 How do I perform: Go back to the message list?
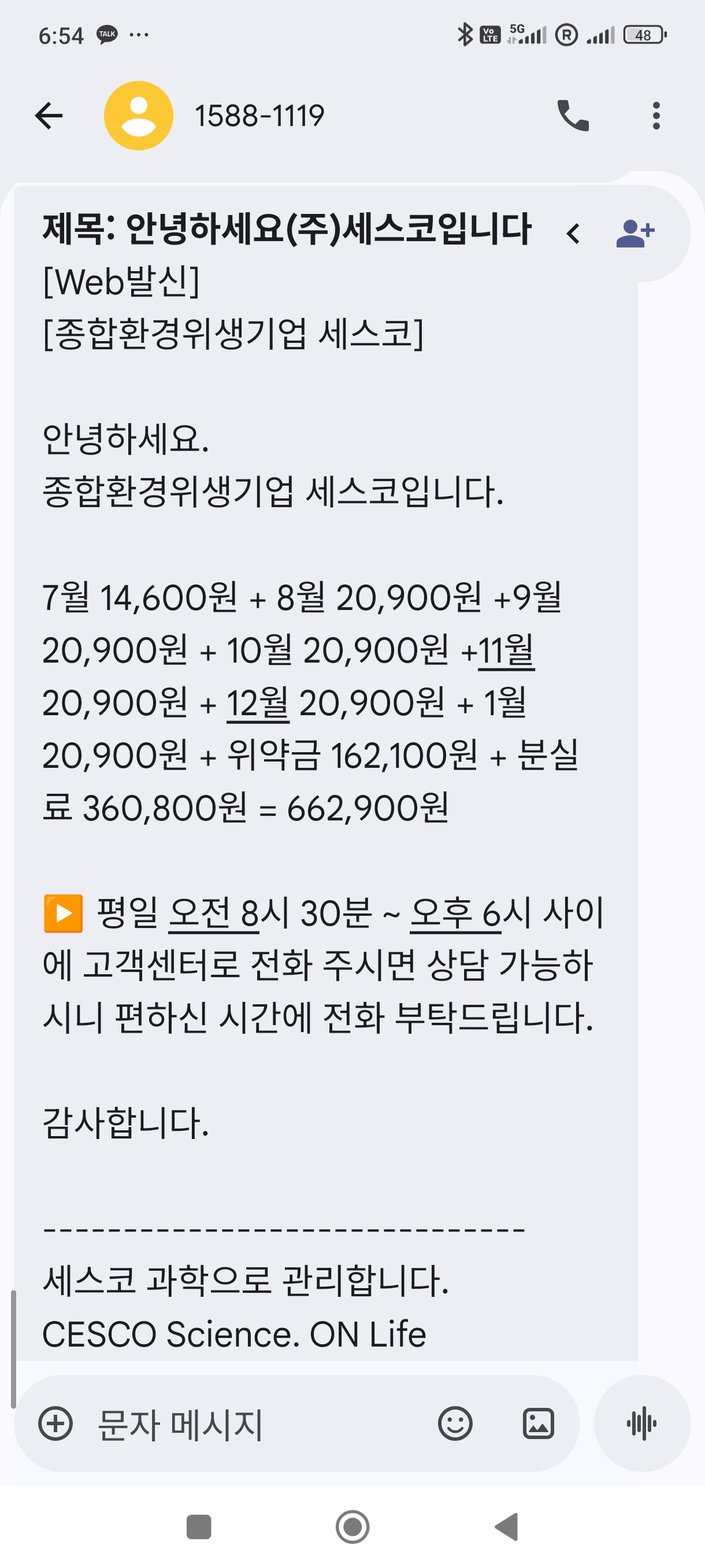[x=49, y=116]
